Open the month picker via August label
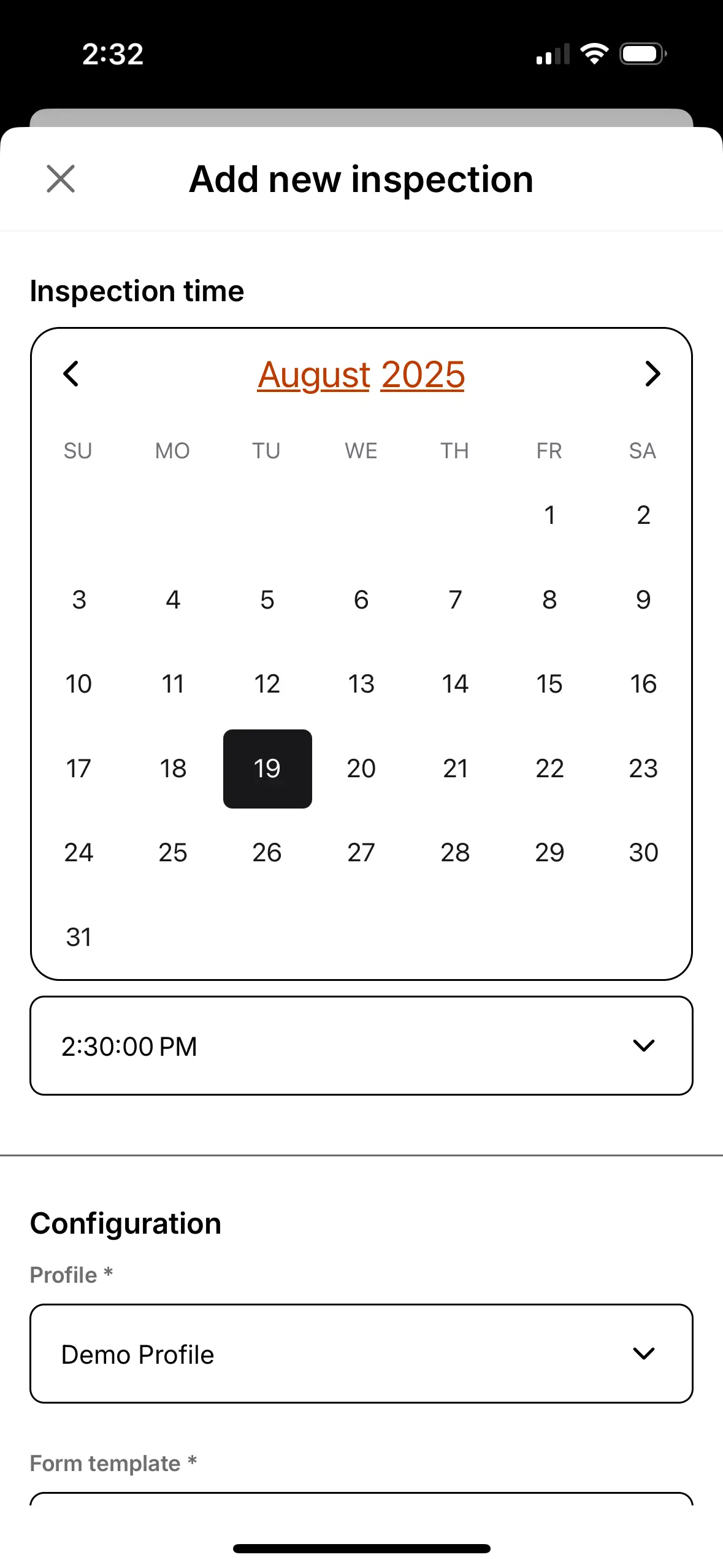Screen dimensions: 723x1568 point(313,375)
